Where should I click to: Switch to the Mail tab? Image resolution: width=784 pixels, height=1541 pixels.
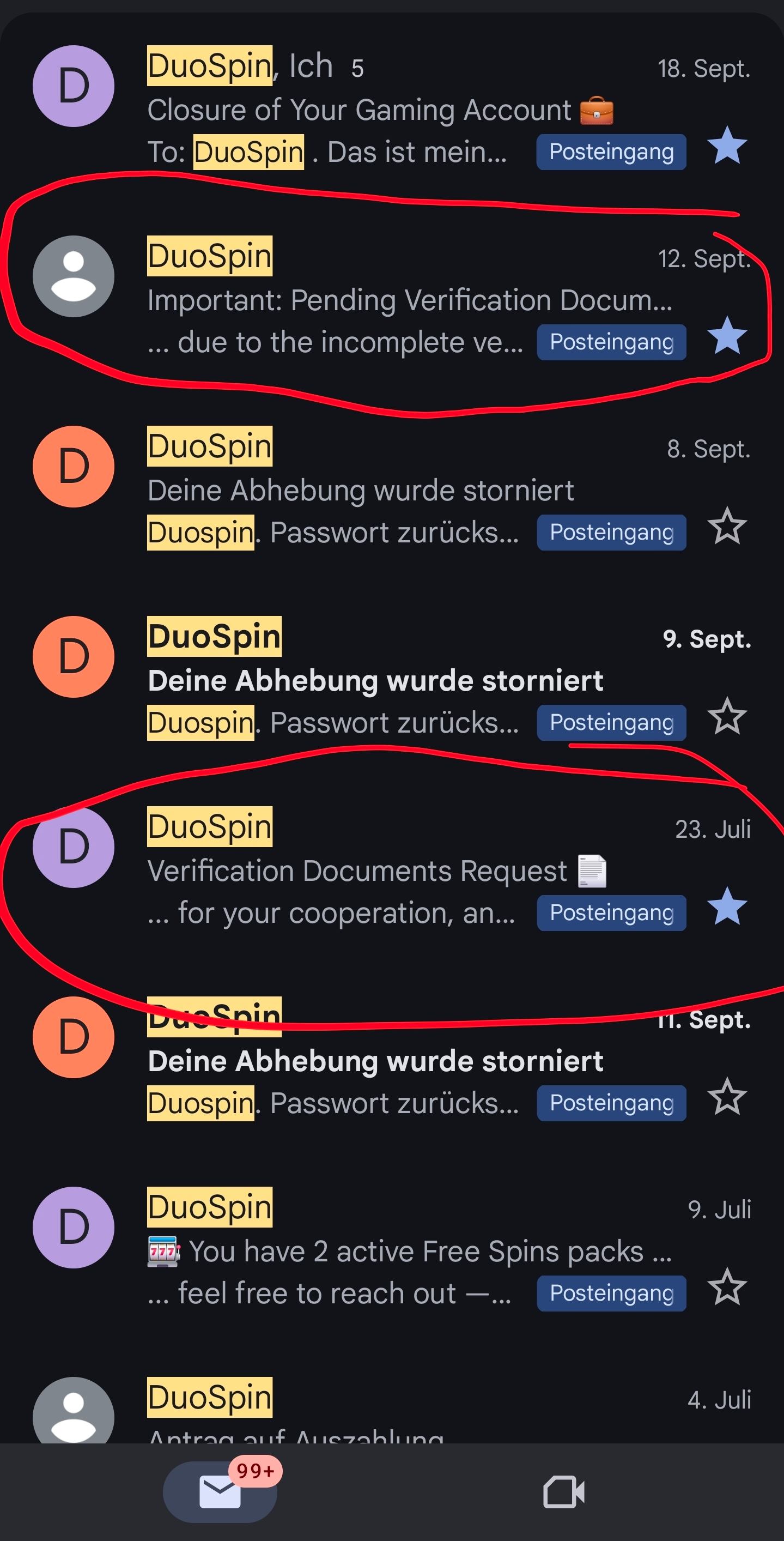point(220,1492)
